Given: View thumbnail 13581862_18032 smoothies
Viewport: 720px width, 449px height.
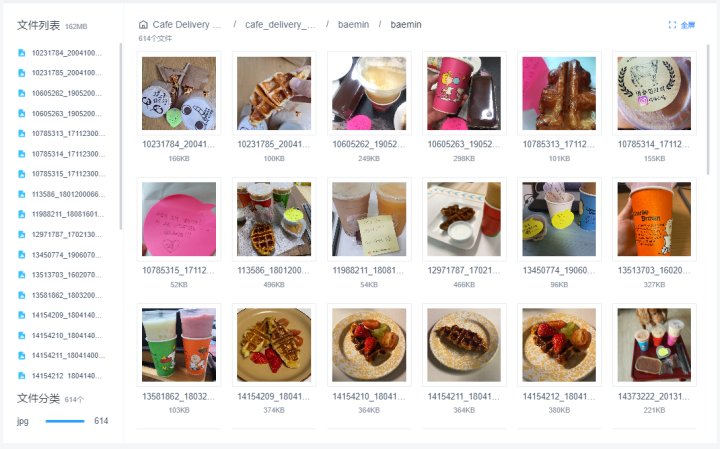Looking at the screenshot, I should pyautogui.click(x=179, y=345).
